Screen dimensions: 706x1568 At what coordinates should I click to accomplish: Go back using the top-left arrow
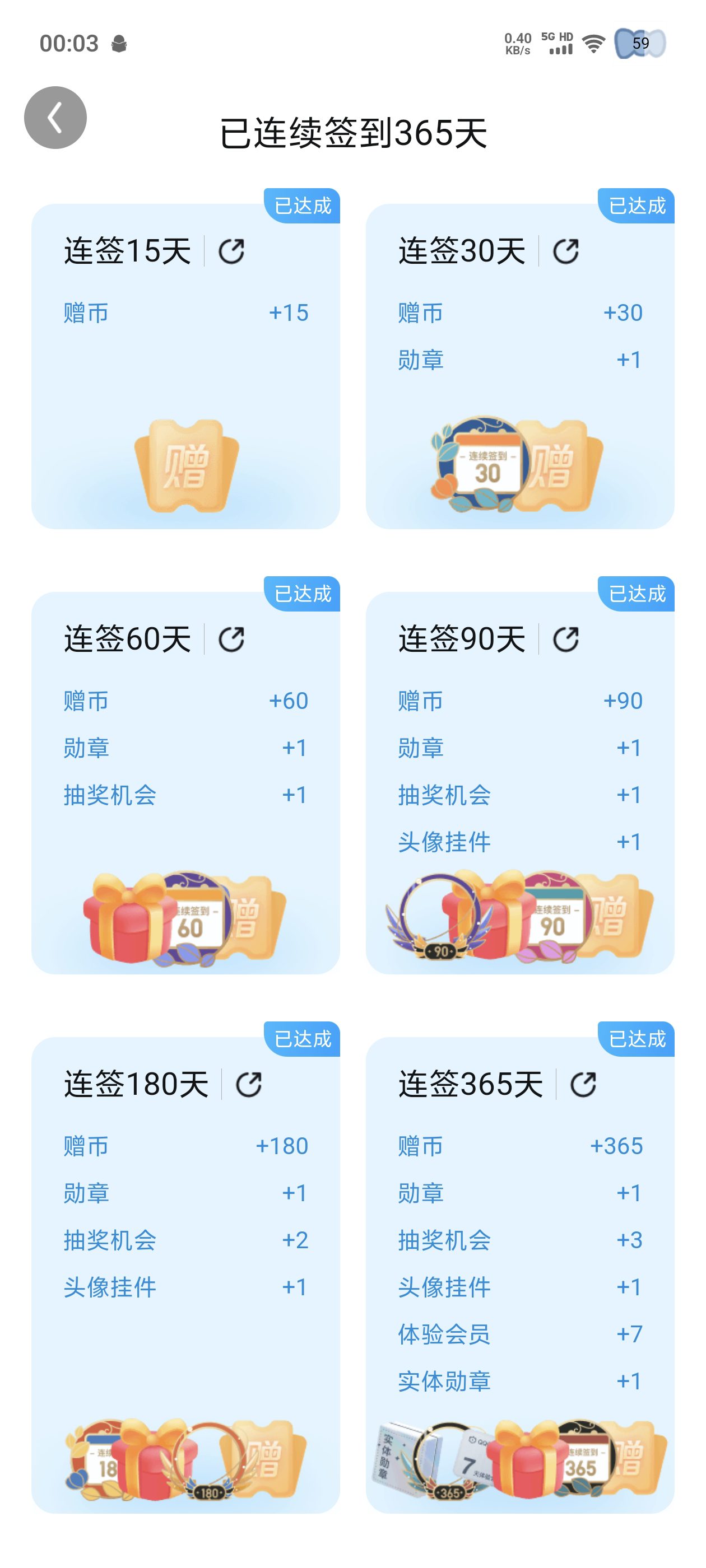(55, 118)
